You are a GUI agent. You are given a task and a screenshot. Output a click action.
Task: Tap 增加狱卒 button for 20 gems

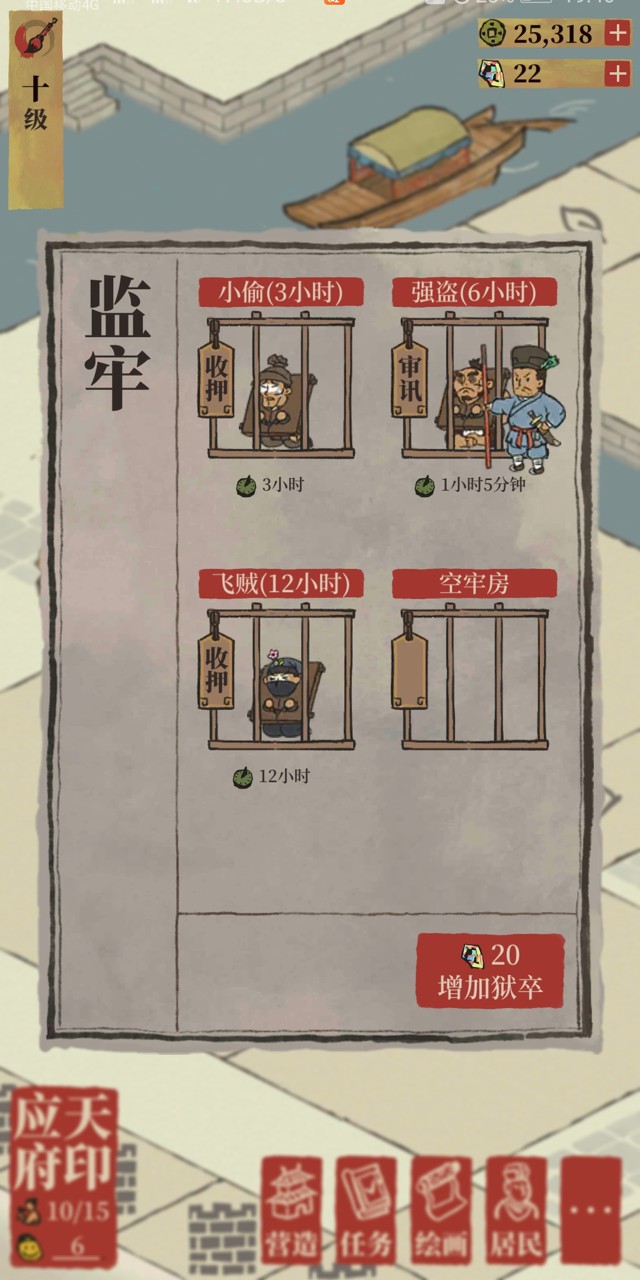tap(490, 971)
